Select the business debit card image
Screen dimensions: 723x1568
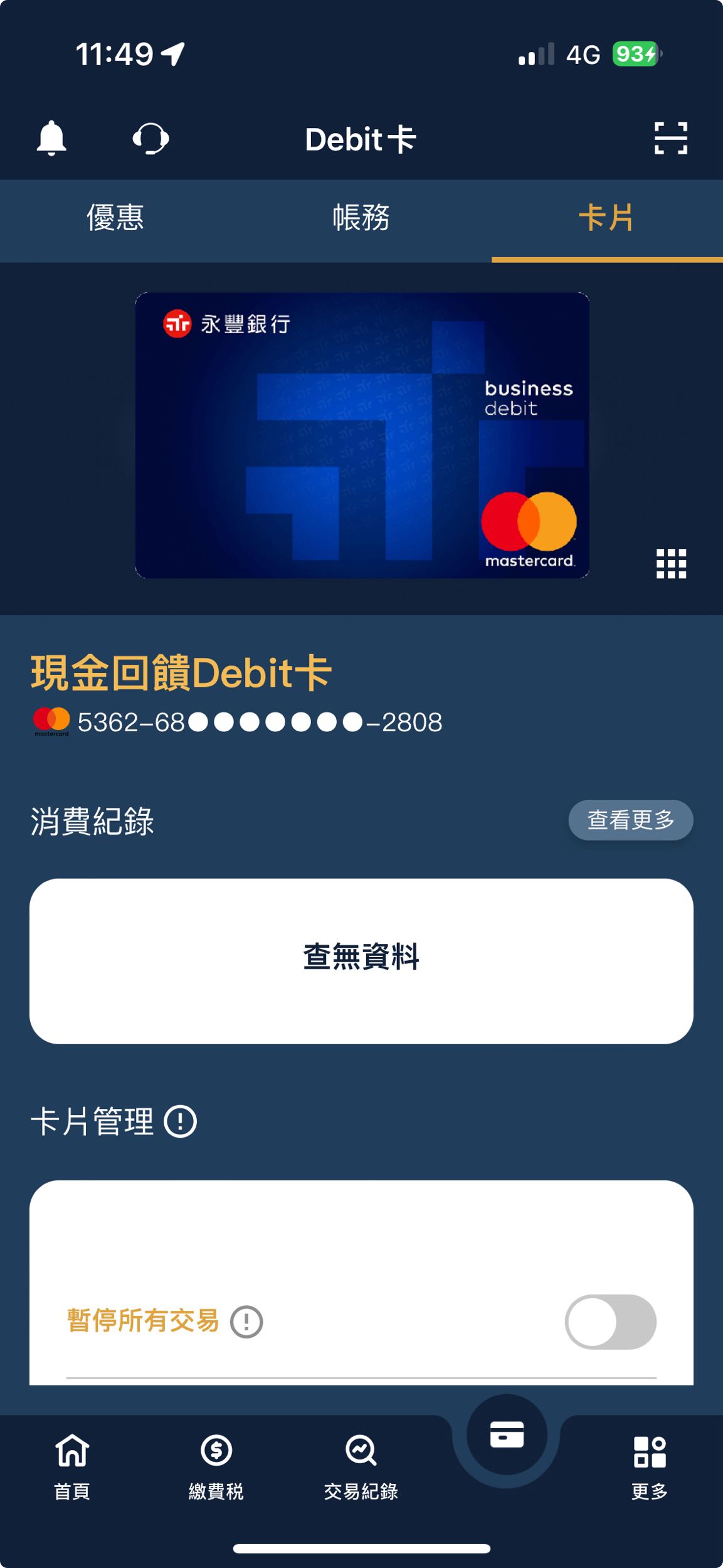361,436
